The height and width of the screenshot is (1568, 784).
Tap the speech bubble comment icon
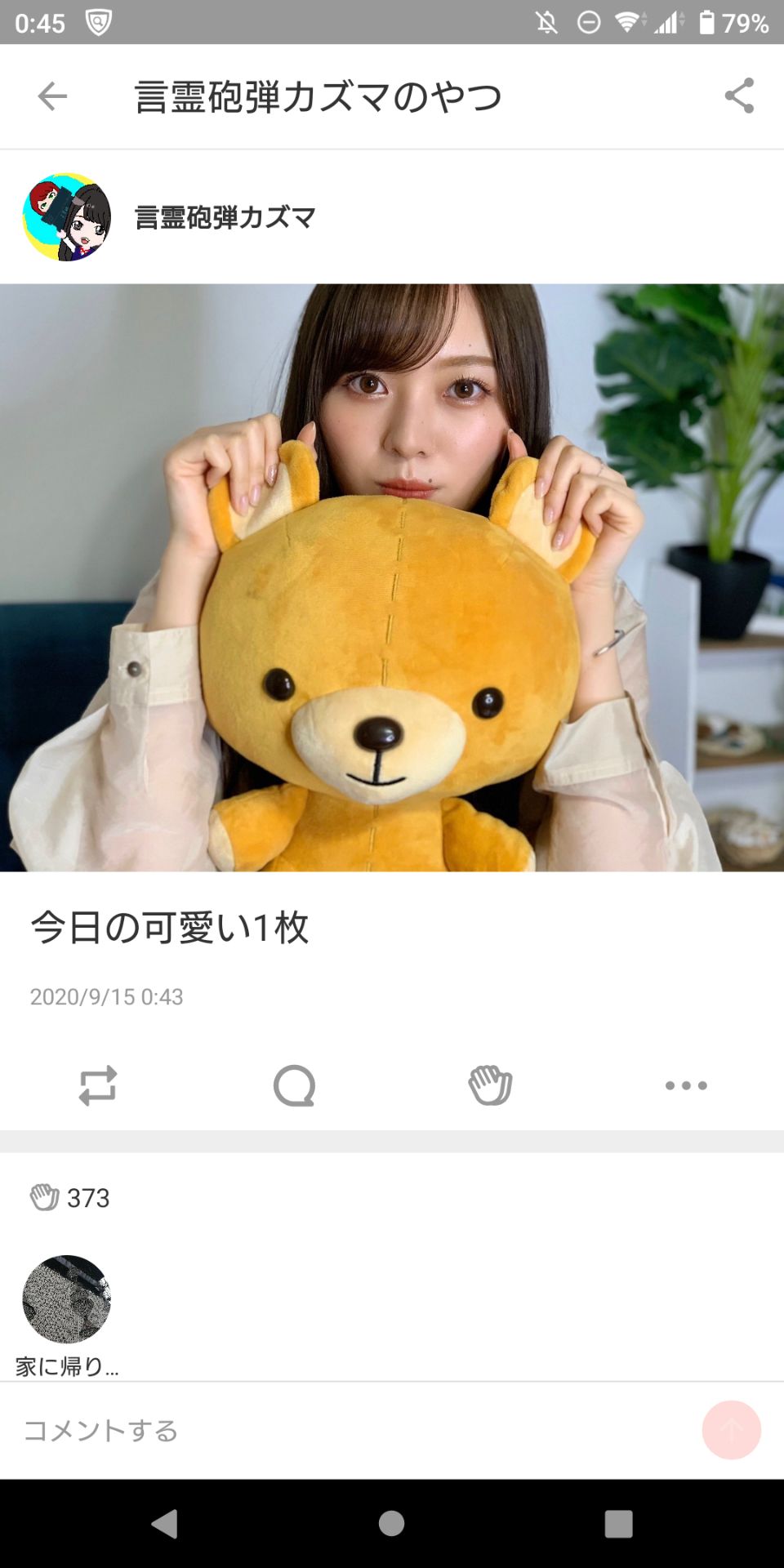click(294, 1085)
